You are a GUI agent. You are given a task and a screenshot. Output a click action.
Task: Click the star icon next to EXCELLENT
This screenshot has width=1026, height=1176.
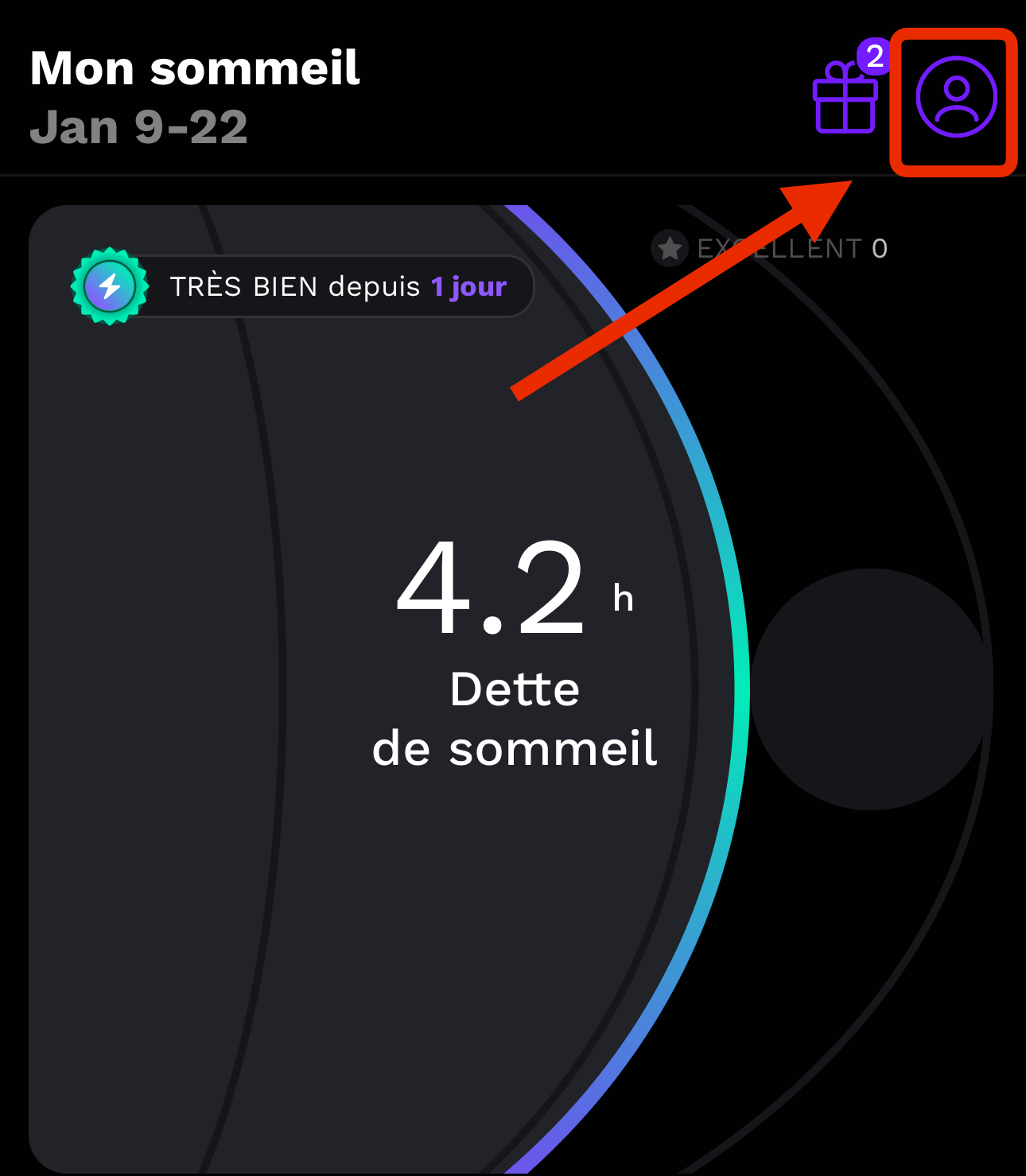[x=670, y=248]
